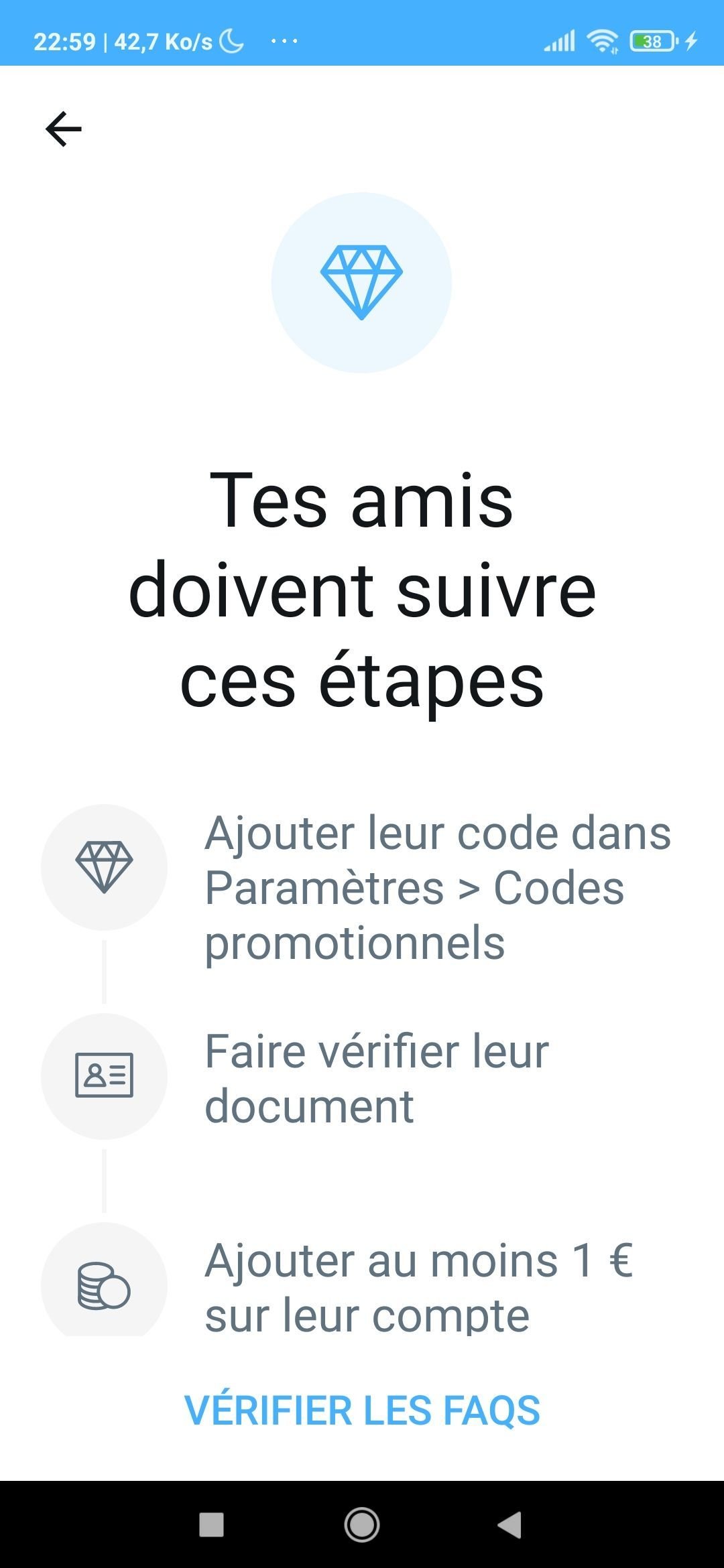This screenshot has height=1568, width=724.
Task: Open the VÉRIFIER LES FAQS link
Action: point(362,1410)
